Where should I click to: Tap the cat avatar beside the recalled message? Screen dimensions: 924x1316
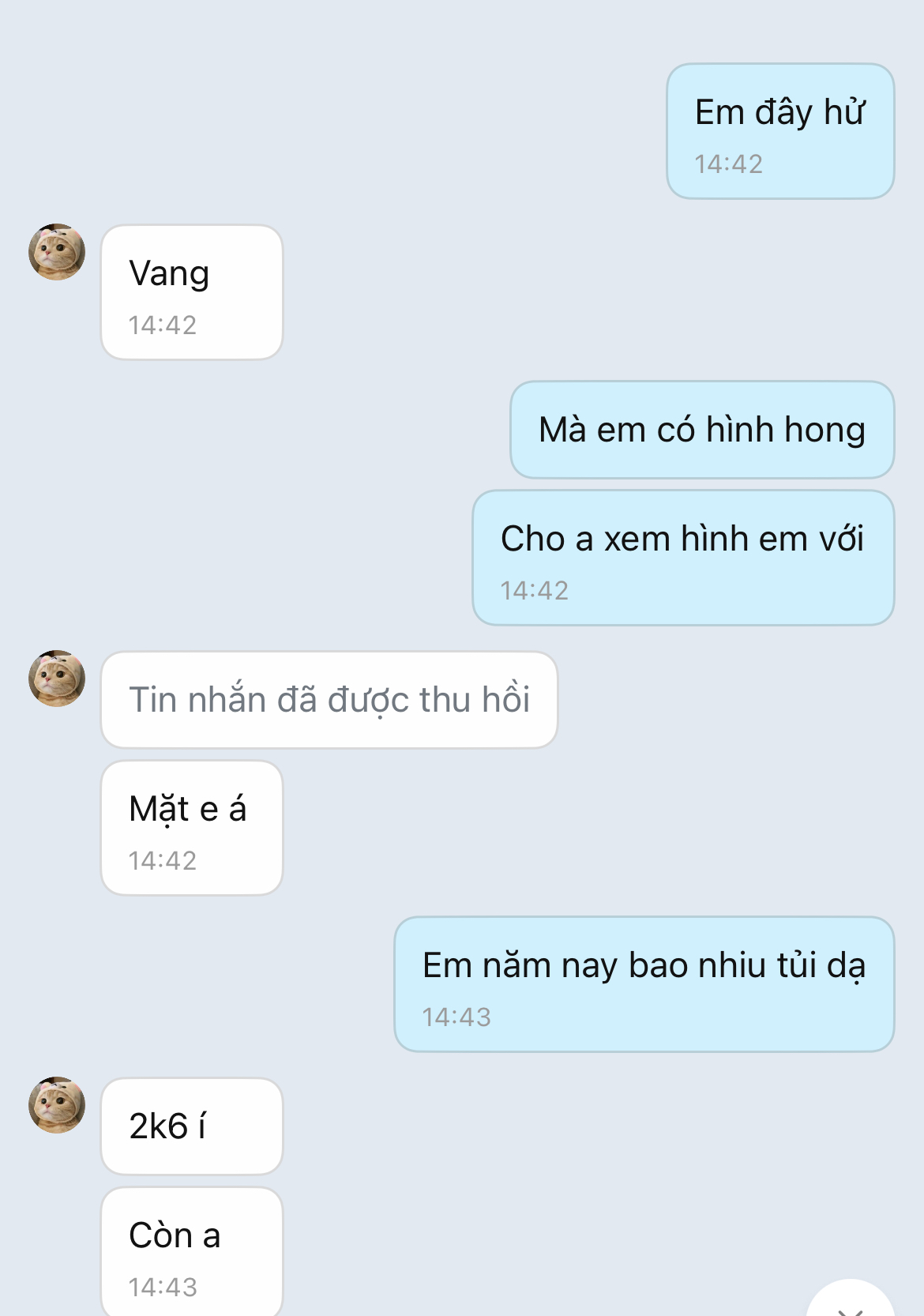57,679
